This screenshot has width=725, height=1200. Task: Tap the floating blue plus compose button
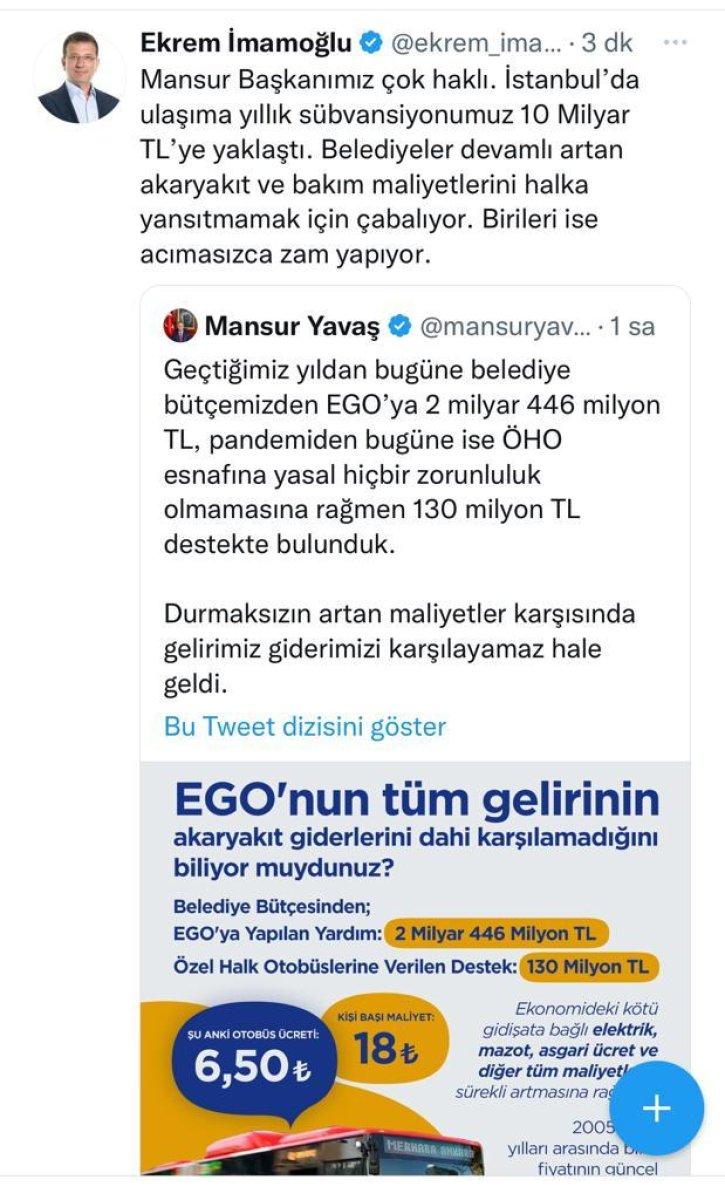click(x=658, y=1108)
